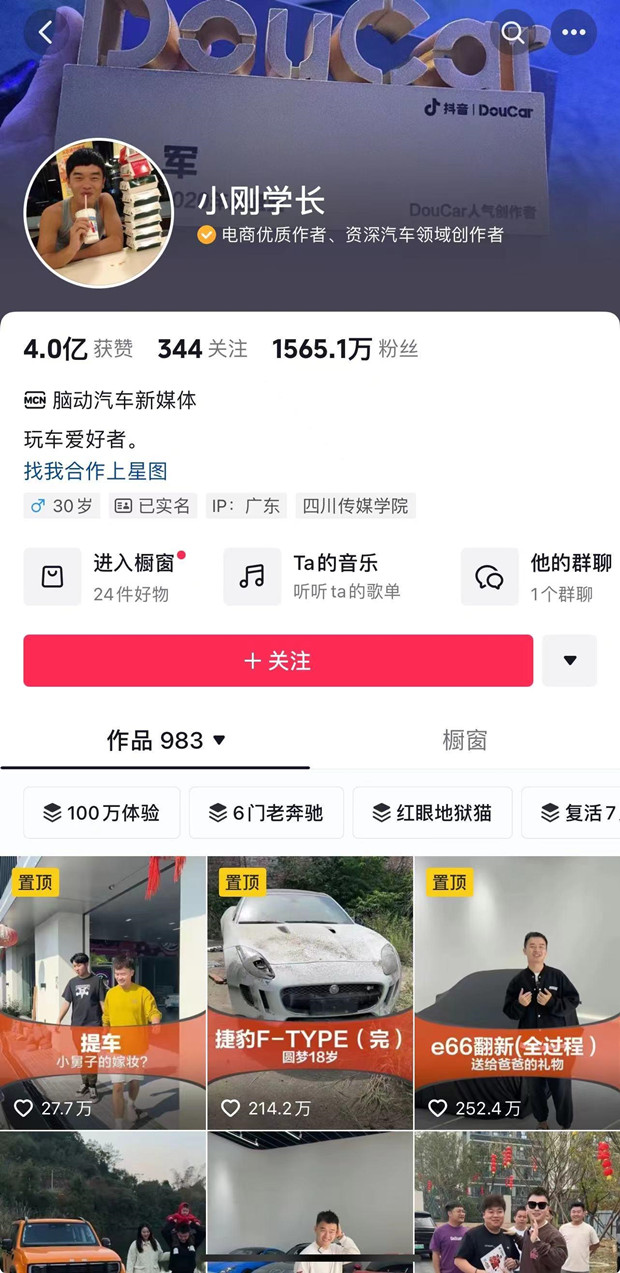Select the 100万体验 collection chip
Viewport: 620px width, 1273px height.
coord(102,813)
